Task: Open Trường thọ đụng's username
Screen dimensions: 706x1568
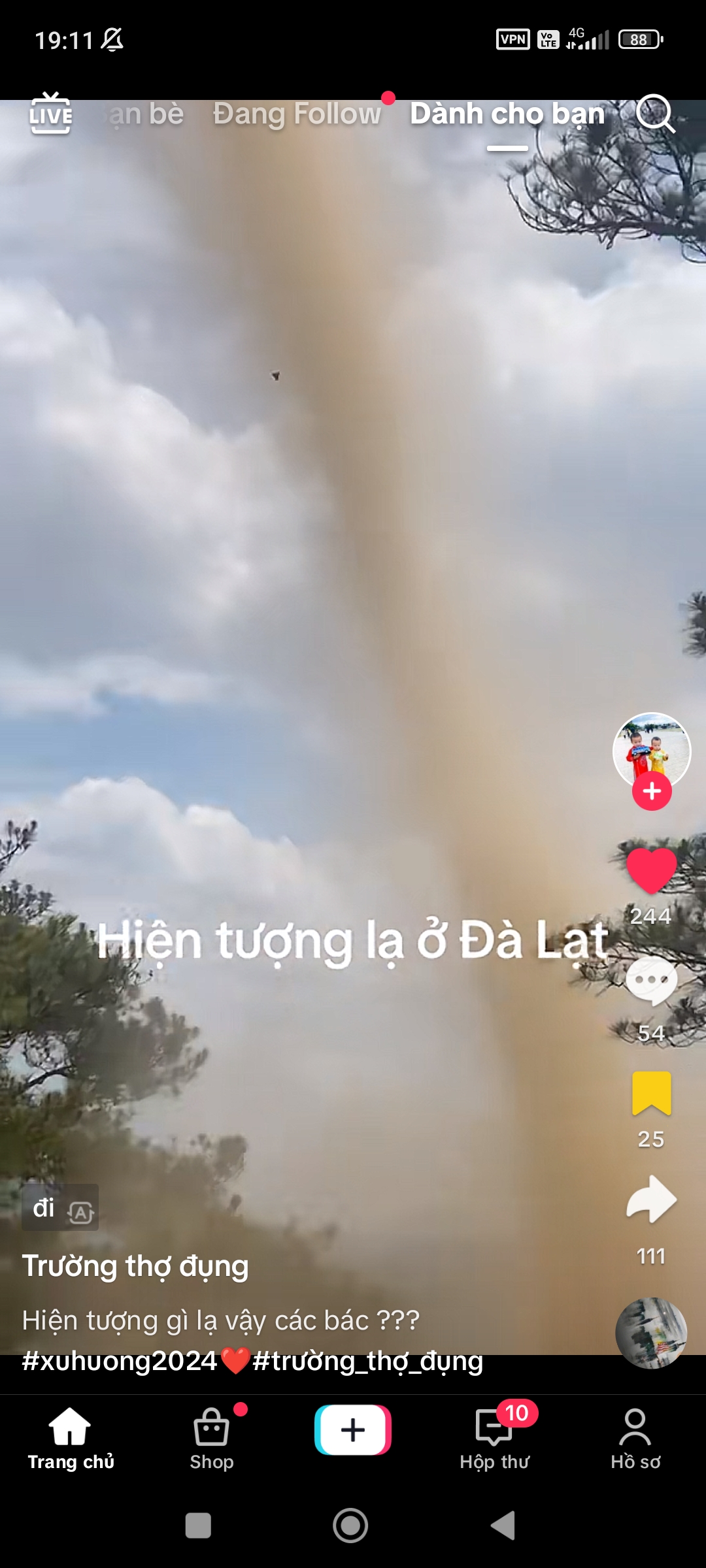Action: [x=135, y=1266]
